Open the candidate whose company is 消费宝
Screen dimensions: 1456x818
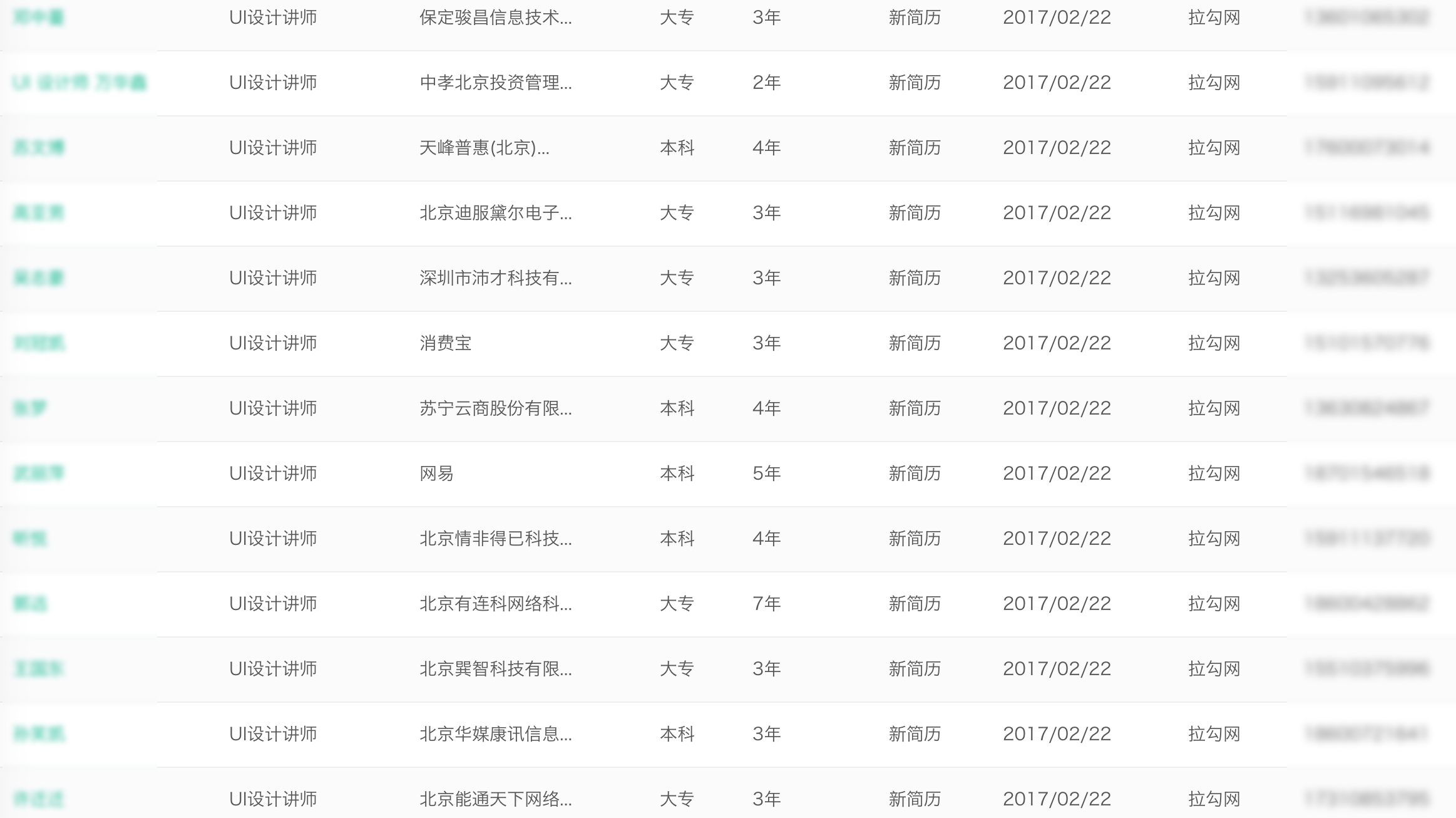[39, 343]
